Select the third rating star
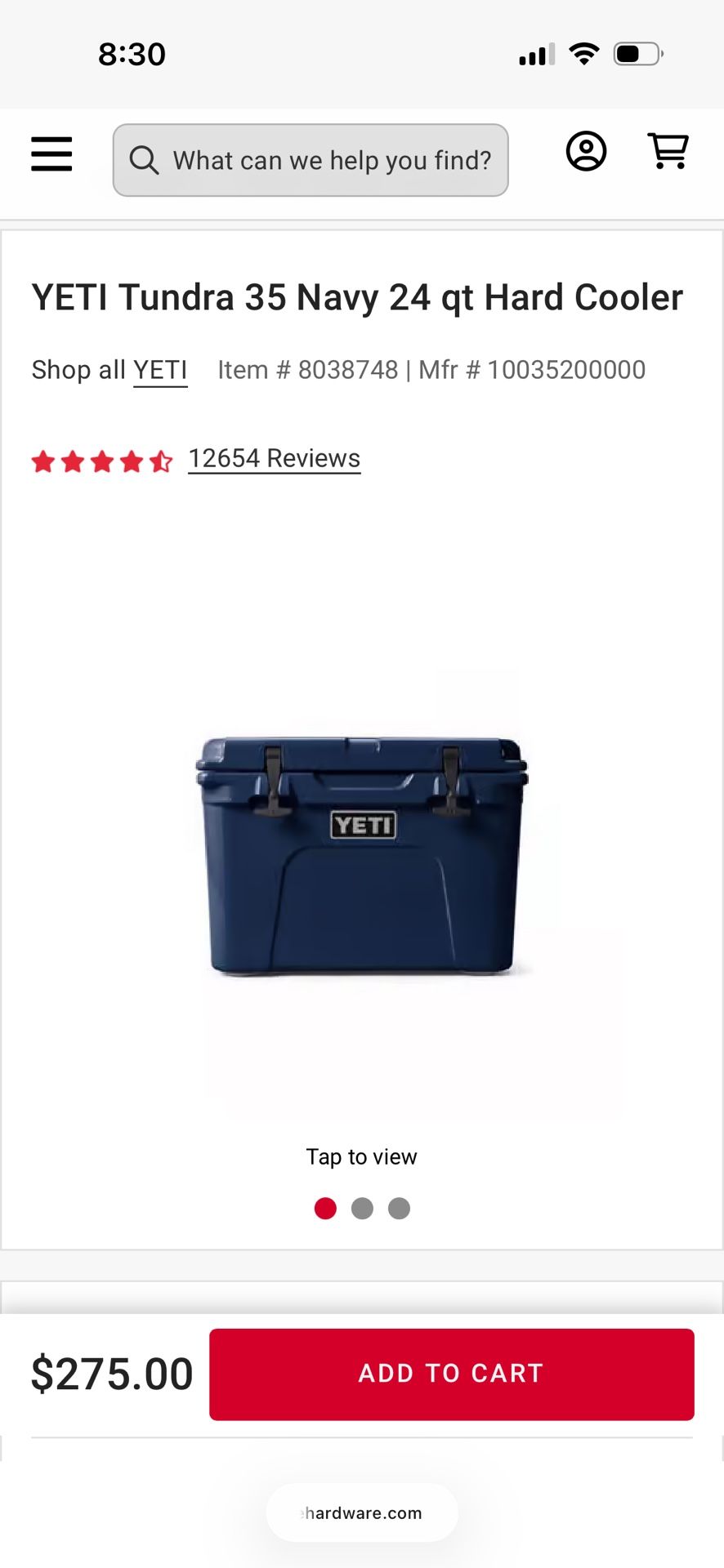 tap(102, 461)
